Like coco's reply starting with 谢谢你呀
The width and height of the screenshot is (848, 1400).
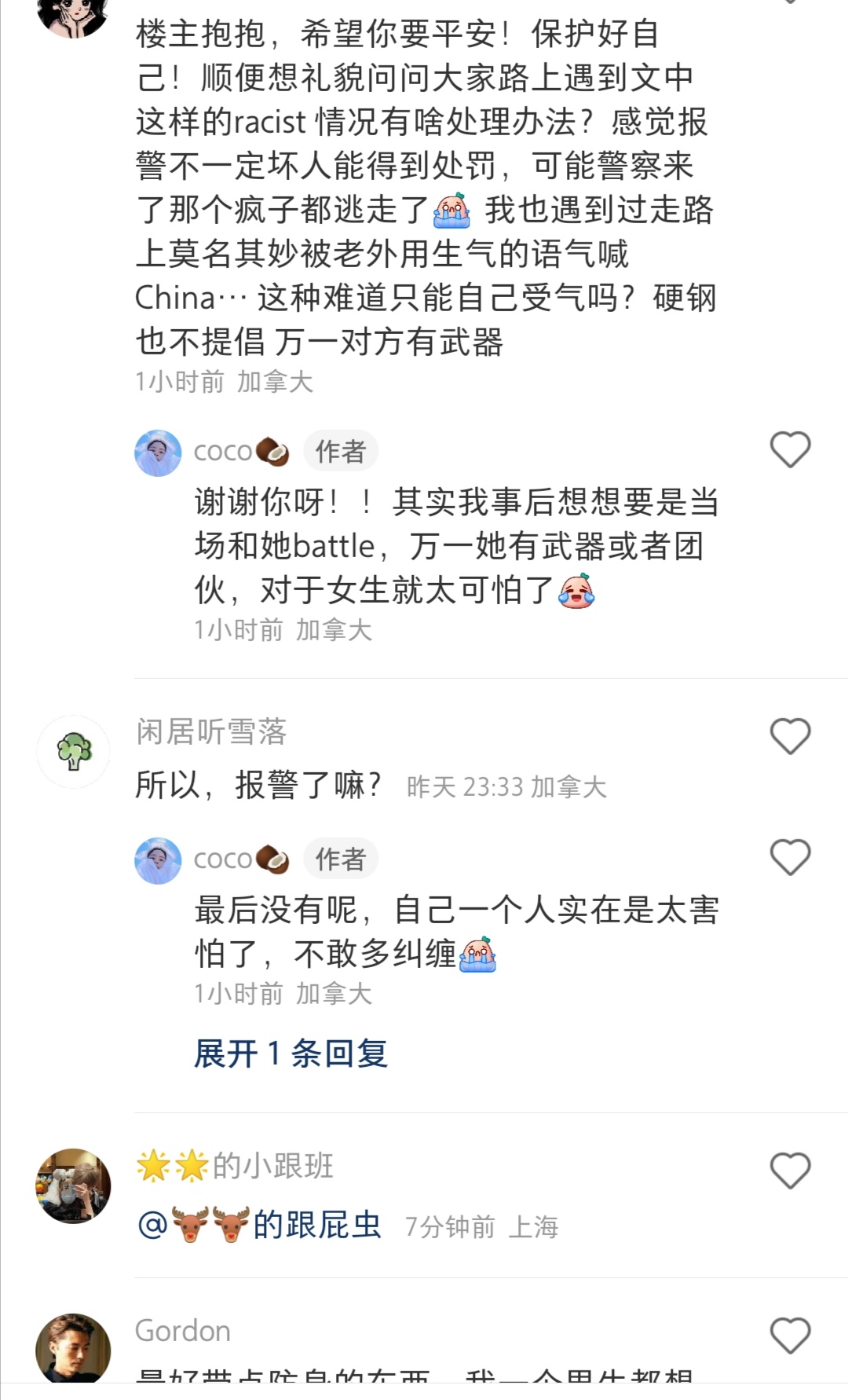click(x=789, y=450)
